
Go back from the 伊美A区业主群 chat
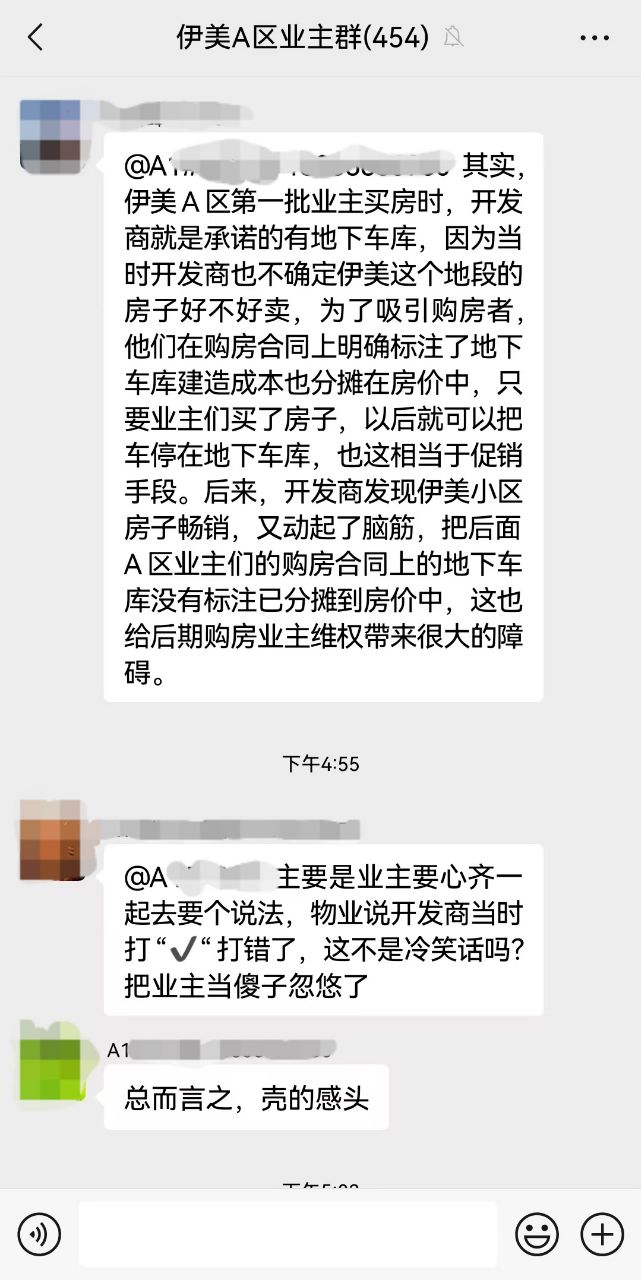coord(36,38)
